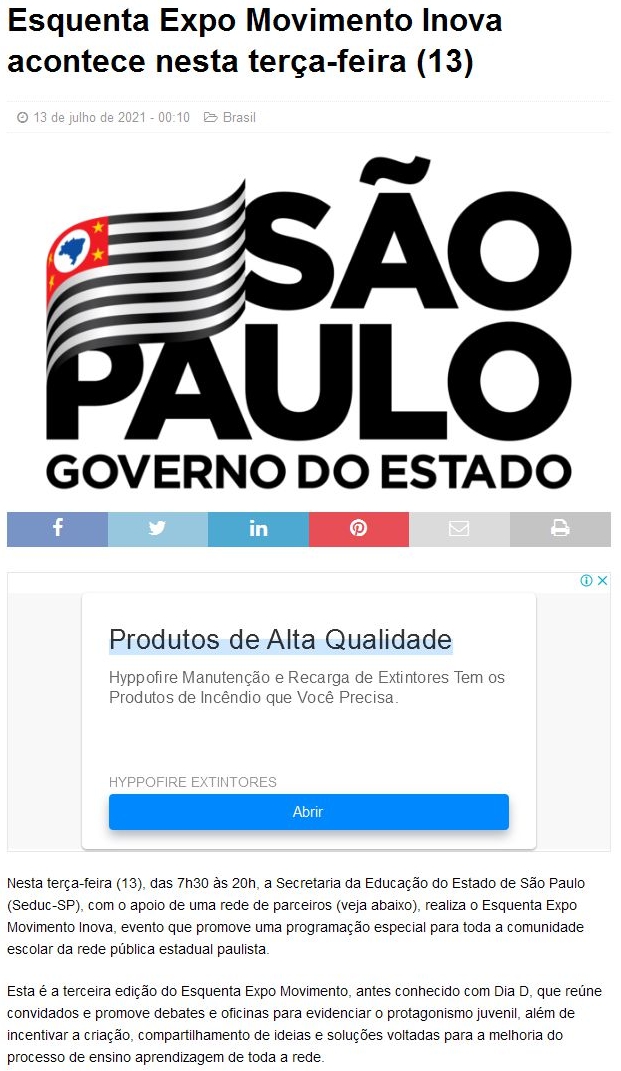Share the article on LinkedIn
This screenshot has height=1071, width=621.
pos(258,529)
